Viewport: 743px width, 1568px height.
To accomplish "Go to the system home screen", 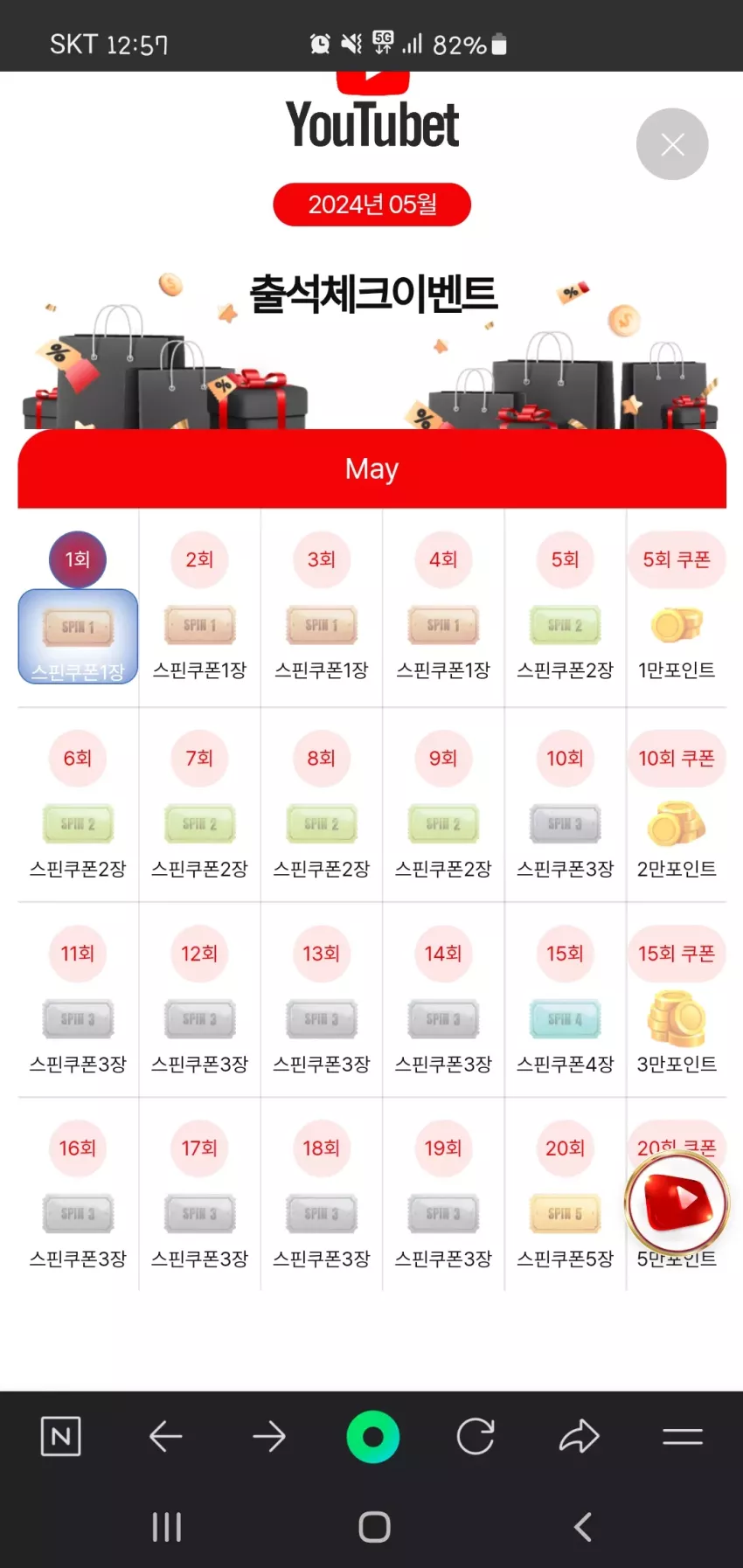I will click(374, 1527).
